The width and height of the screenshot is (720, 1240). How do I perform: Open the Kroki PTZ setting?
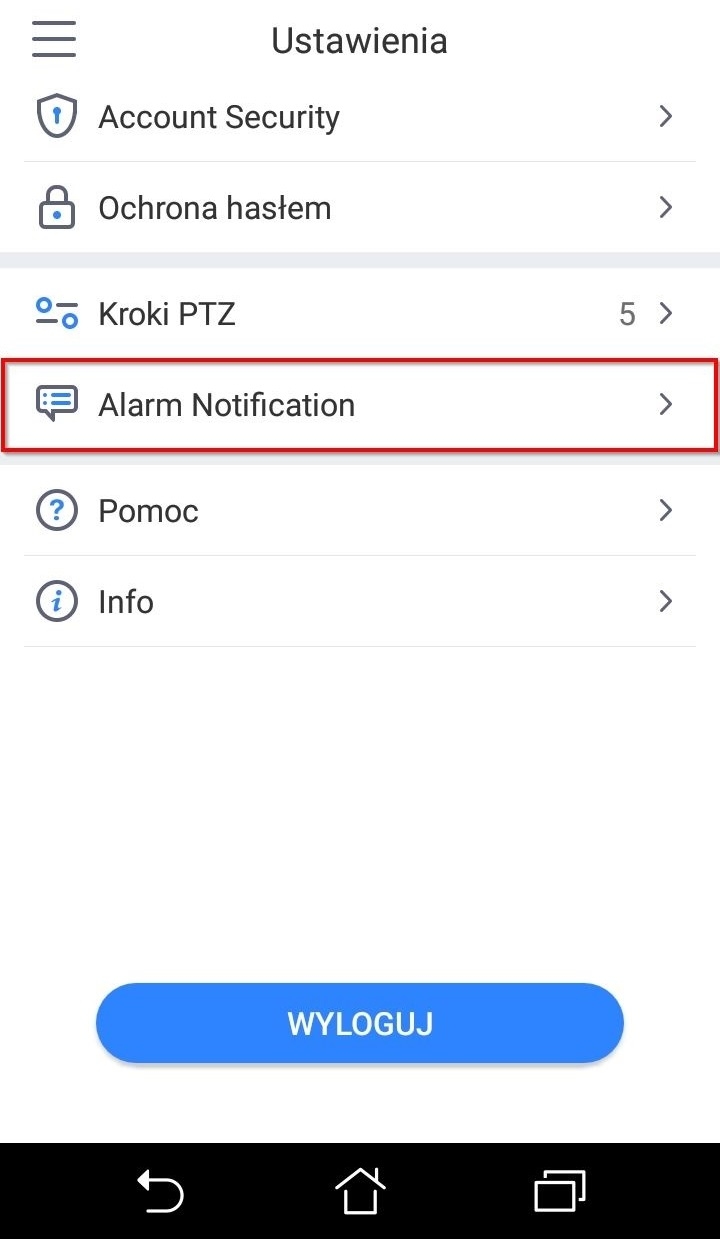360,314
